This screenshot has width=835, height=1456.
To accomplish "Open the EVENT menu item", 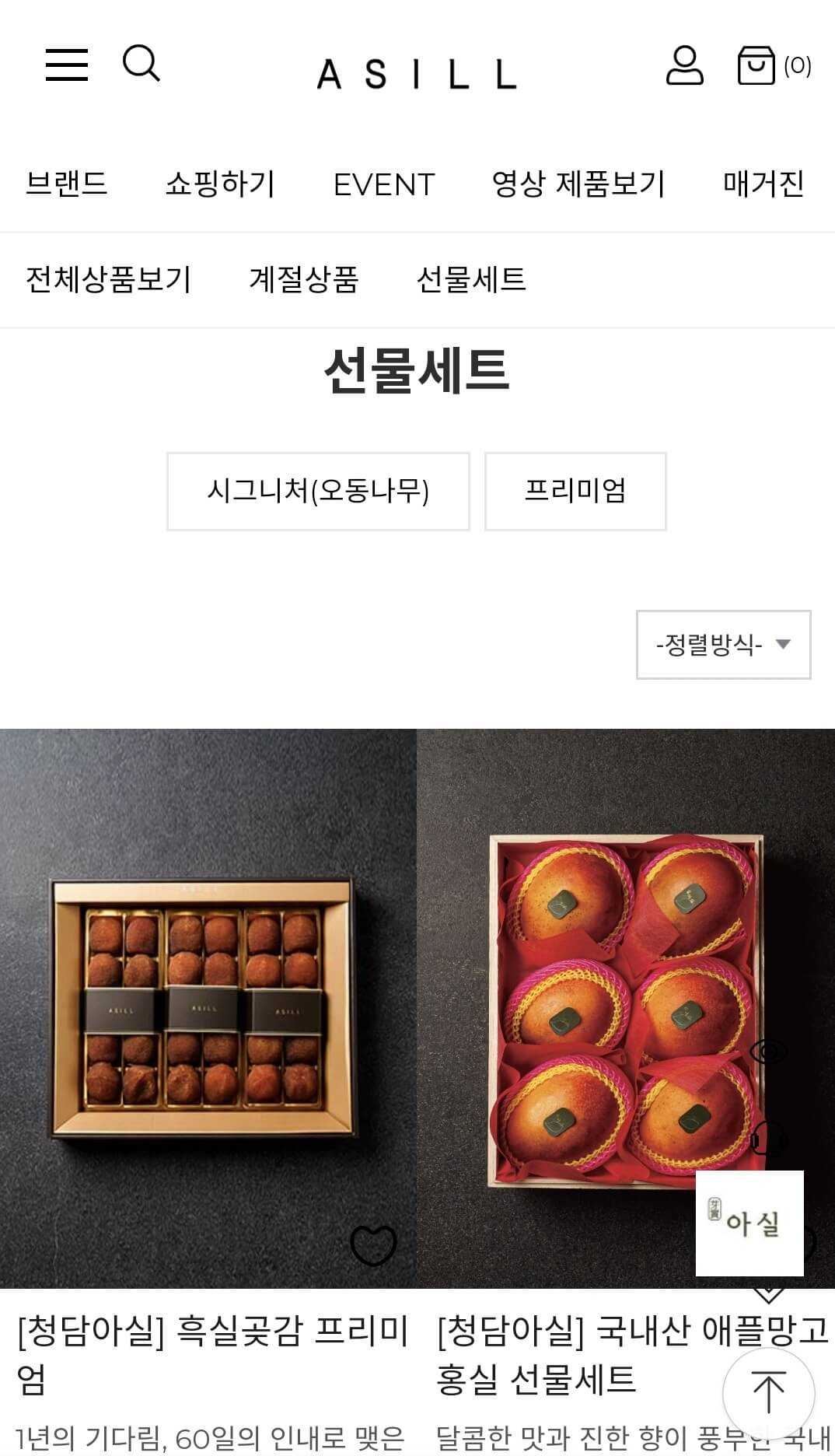I will (x=384, y=185).
